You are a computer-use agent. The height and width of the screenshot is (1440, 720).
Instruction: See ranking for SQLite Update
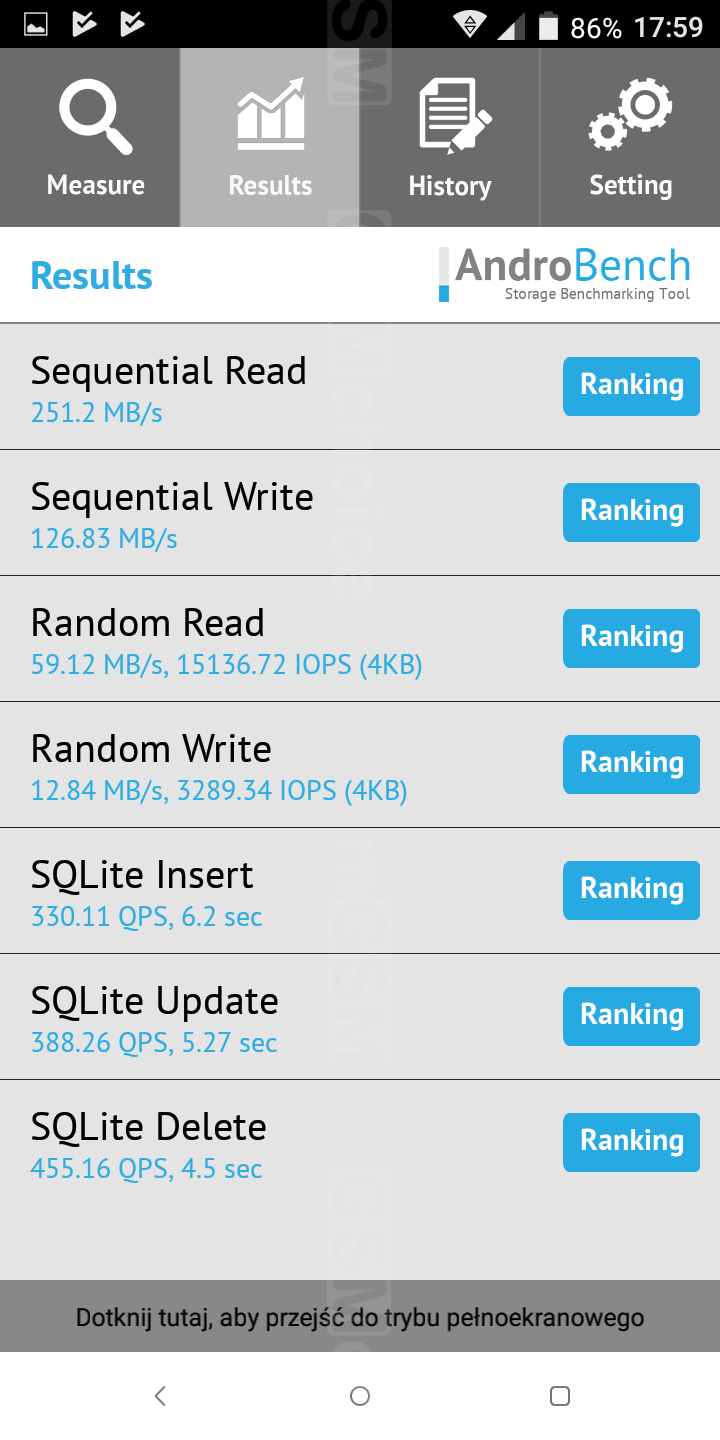631,1016
